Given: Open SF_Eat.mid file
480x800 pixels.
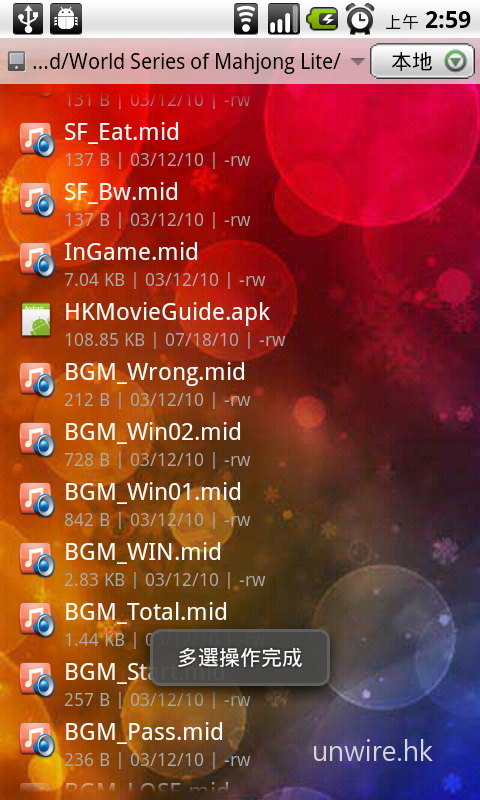Looking at the screenshot, I should 240,145.
